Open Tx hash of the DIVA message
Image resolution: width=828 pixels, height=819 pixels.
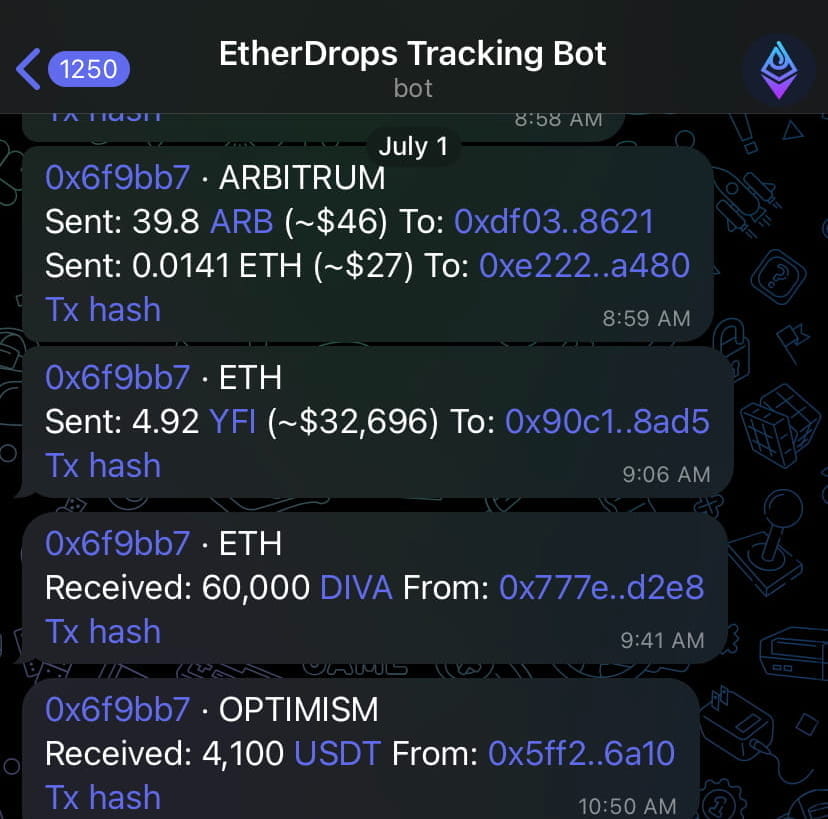[103, 631]
